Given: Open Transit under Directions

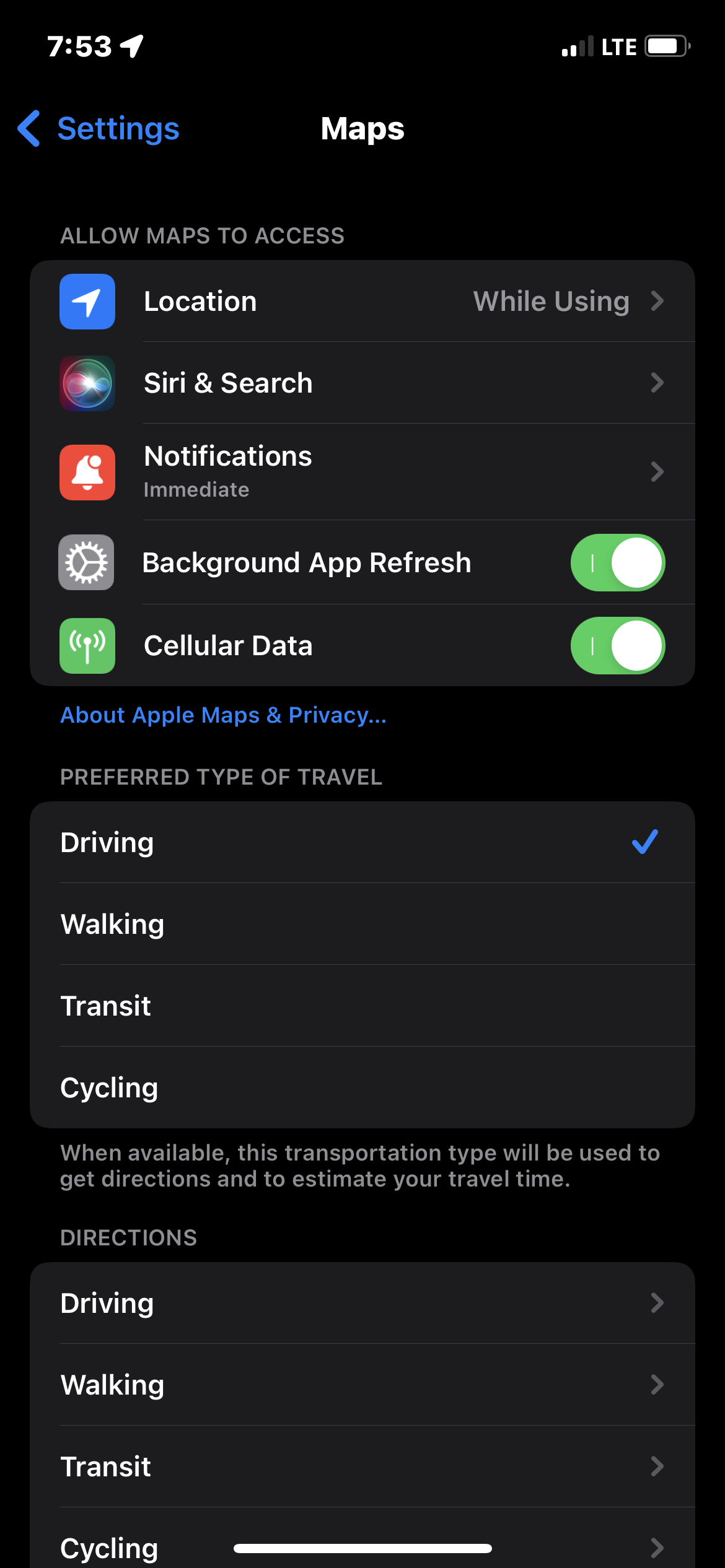Looking at the screenshot, I should tap(362, 1466).
